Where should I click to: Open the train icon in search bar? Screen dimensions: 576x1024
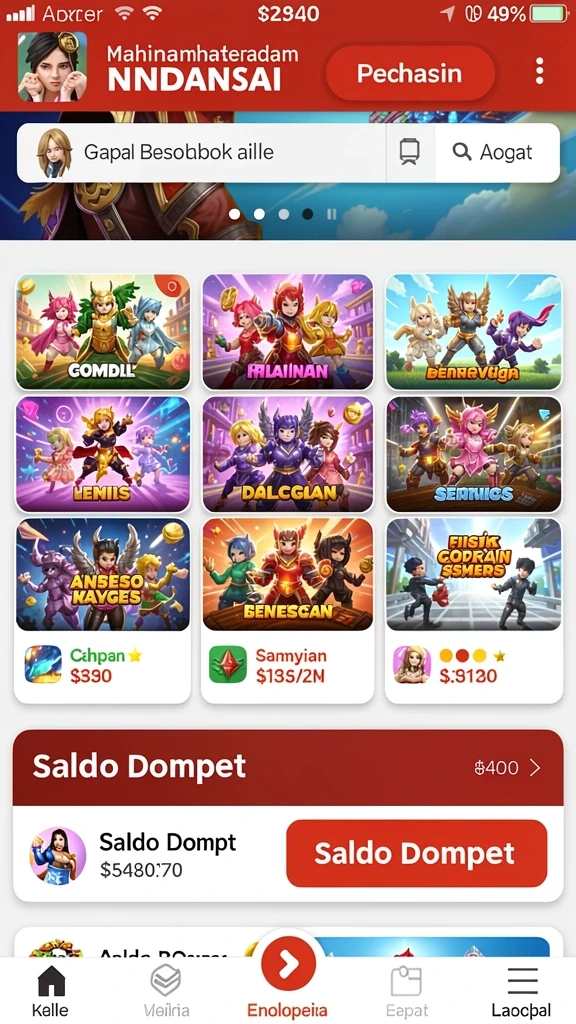tap(409, 152)
